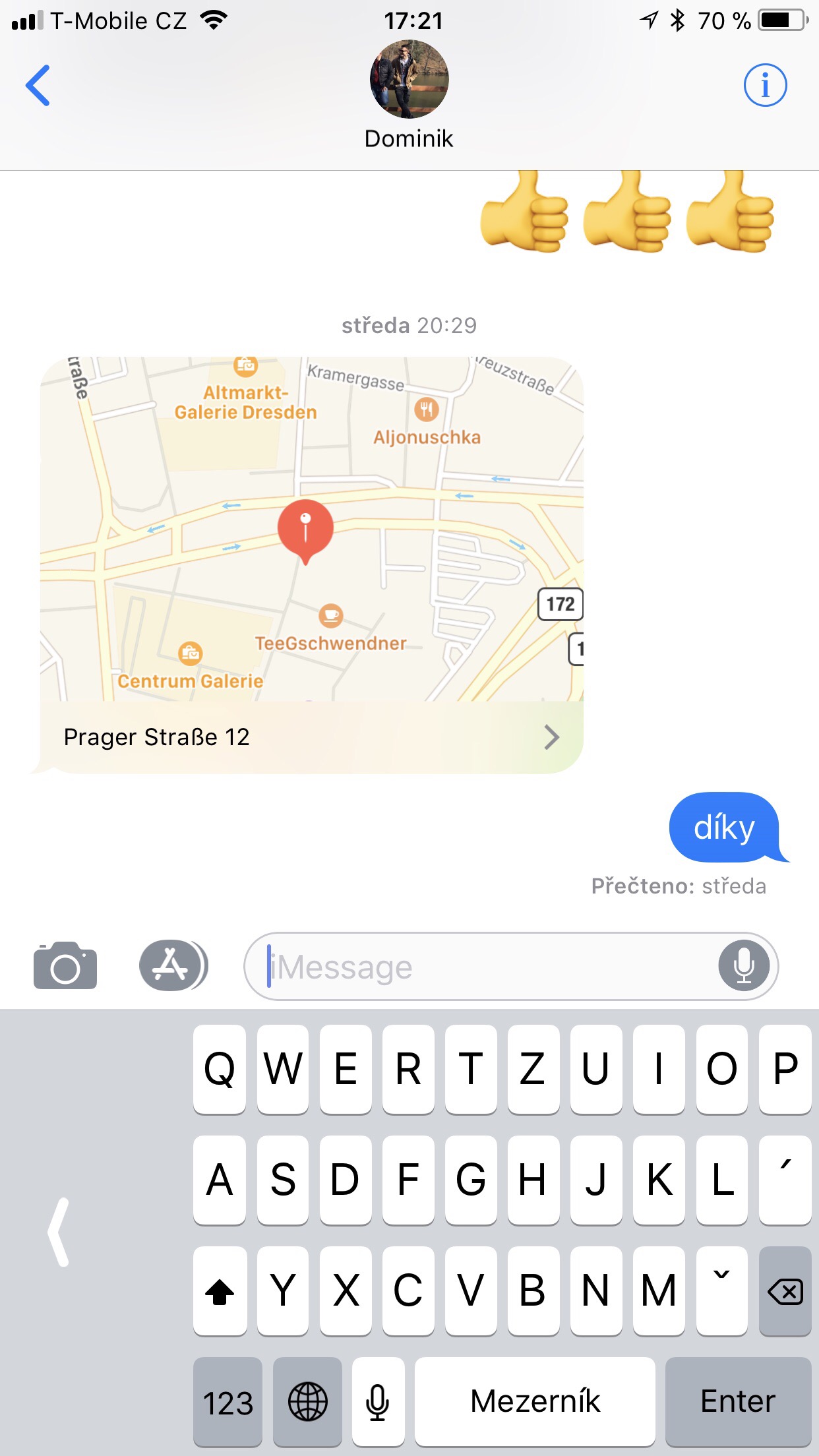Enable shift on the keyboard
Image resolution: width=819 pixels, height=1456 pixels.
point(220,1291)
